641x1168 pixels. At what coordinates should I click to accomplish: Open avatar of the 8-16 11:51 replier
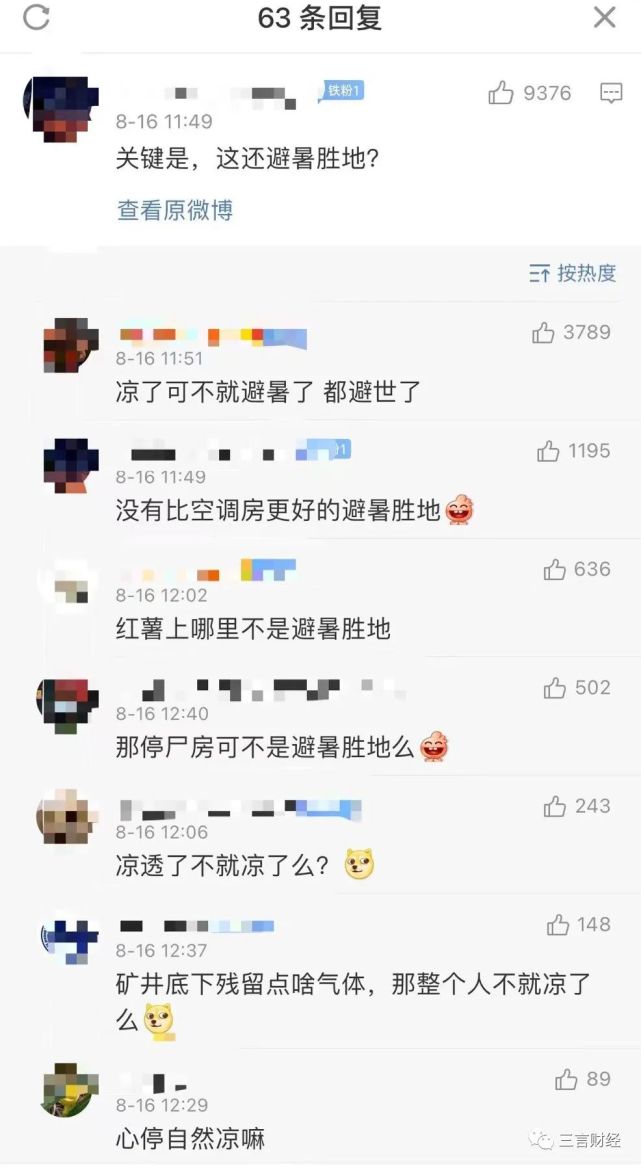tap(71, 346)
